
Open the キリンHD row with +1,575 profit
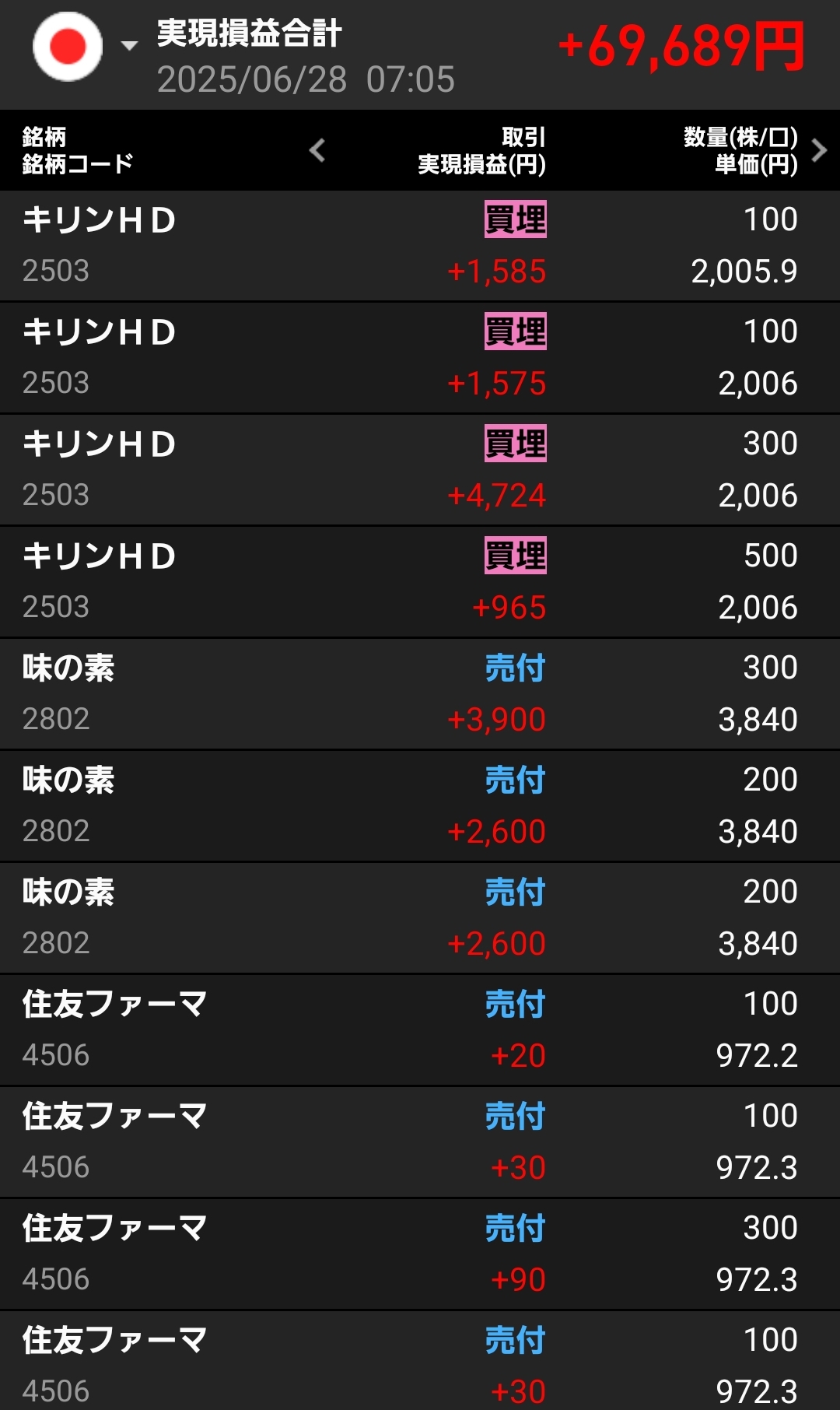click(420, 358)
